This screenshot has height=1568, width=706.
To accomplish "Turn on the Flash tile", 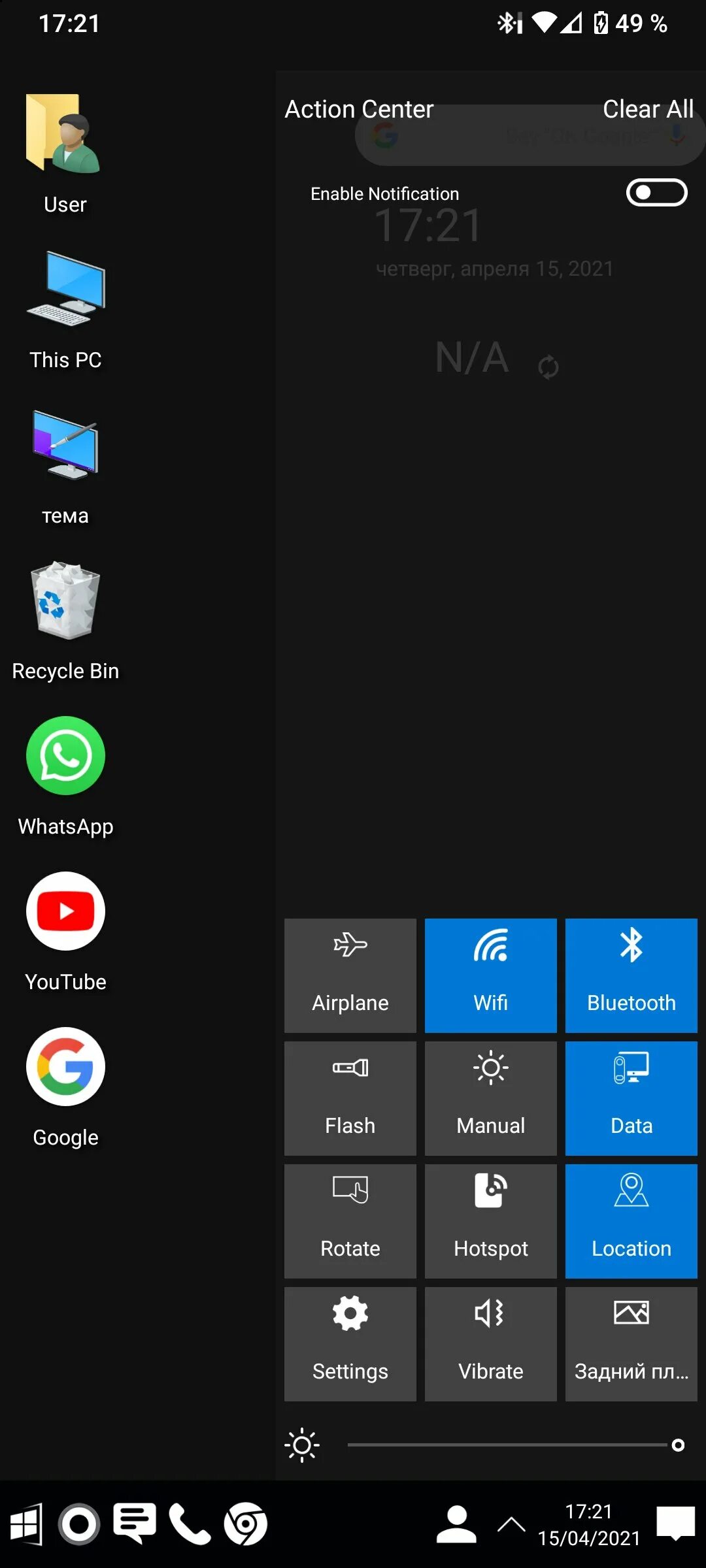I will click(350, 1098).
